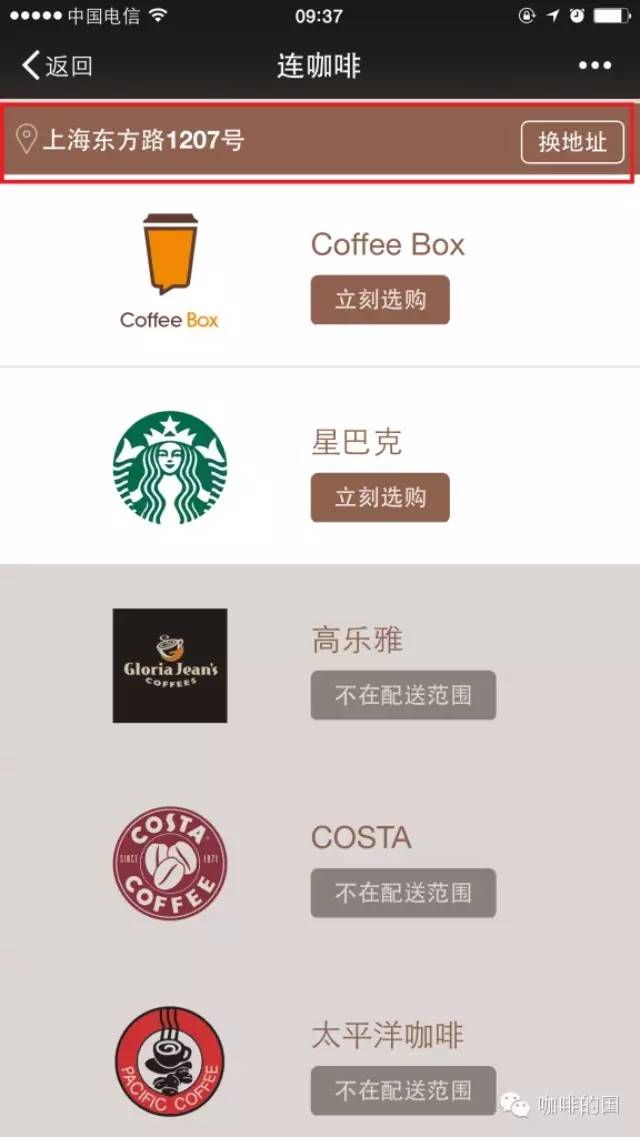Tap 不在配送范围 under COSTA
This screenshot has width=640, height=1137.
403,892
